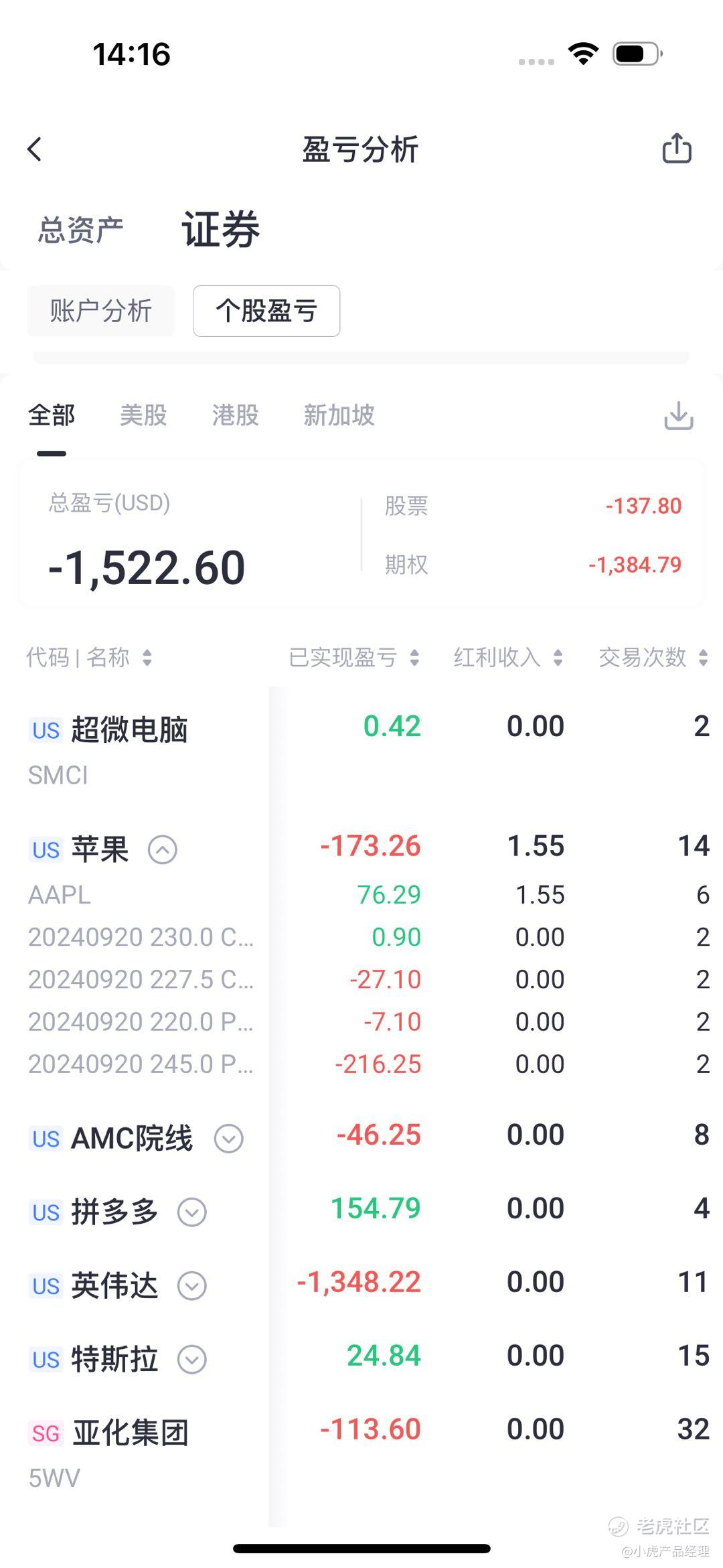Sort by 交易次数
Viewport: 723px width, 1568px height.
[653, 657]
